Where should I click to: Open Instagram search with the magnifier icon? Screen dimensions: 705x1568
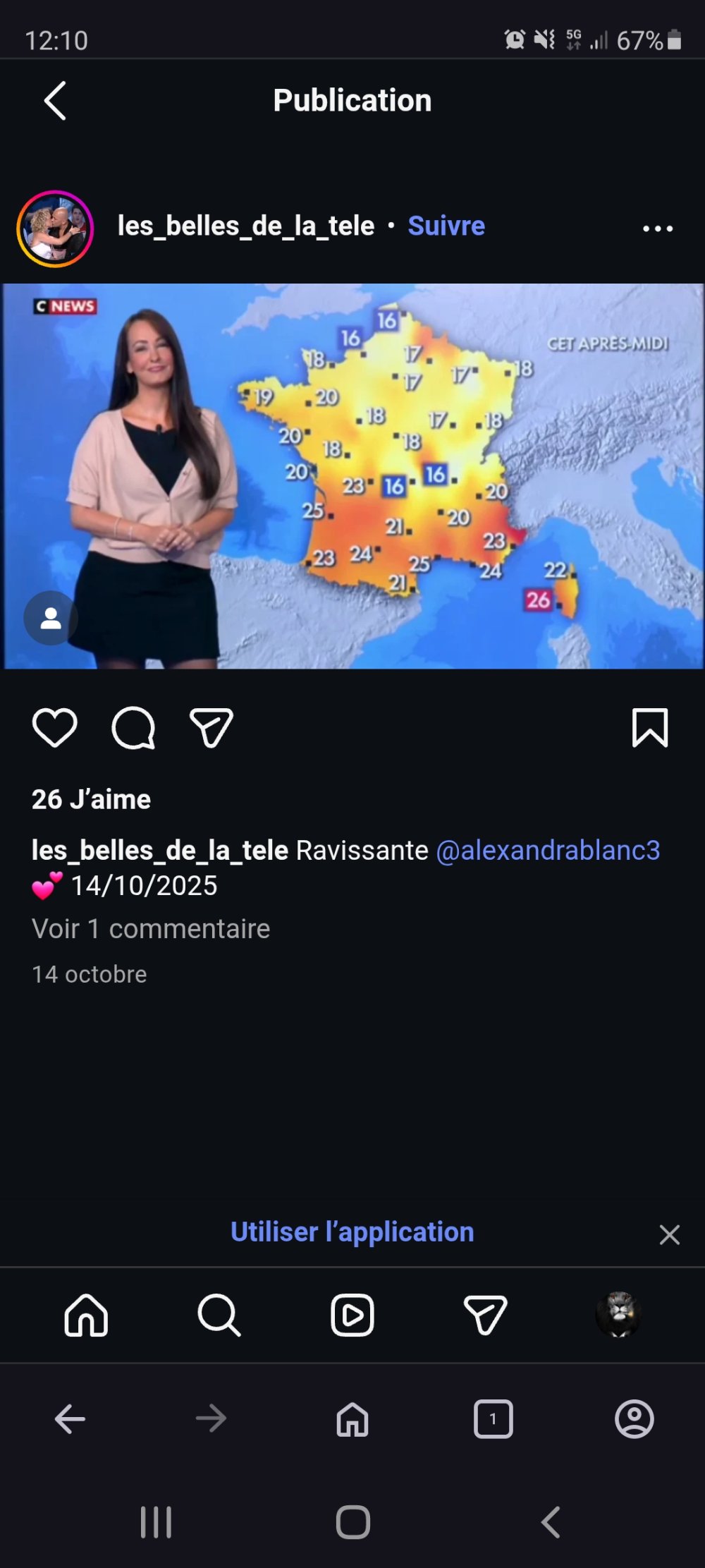[218, 1313]
